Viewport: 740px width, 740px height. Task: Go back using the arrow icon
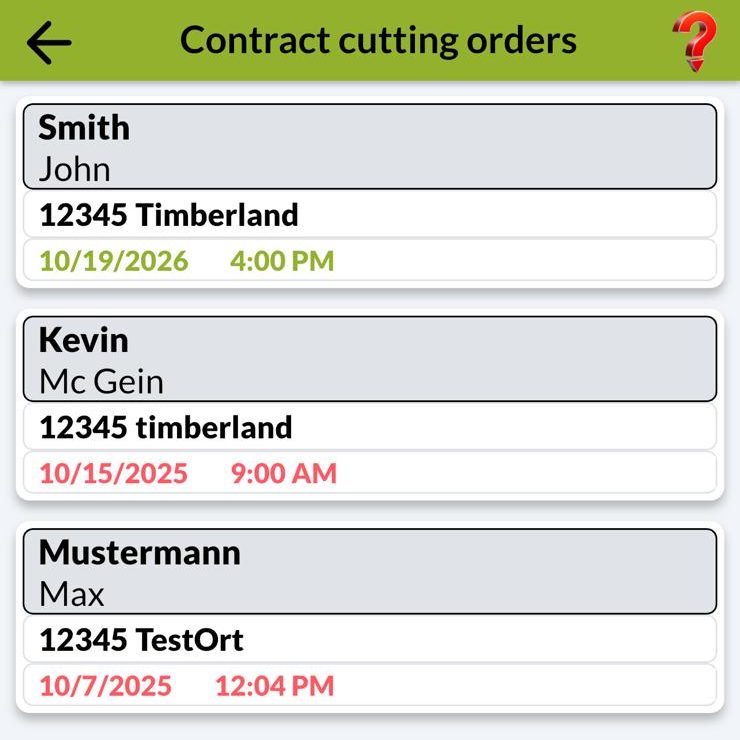[x=49, y=42]
